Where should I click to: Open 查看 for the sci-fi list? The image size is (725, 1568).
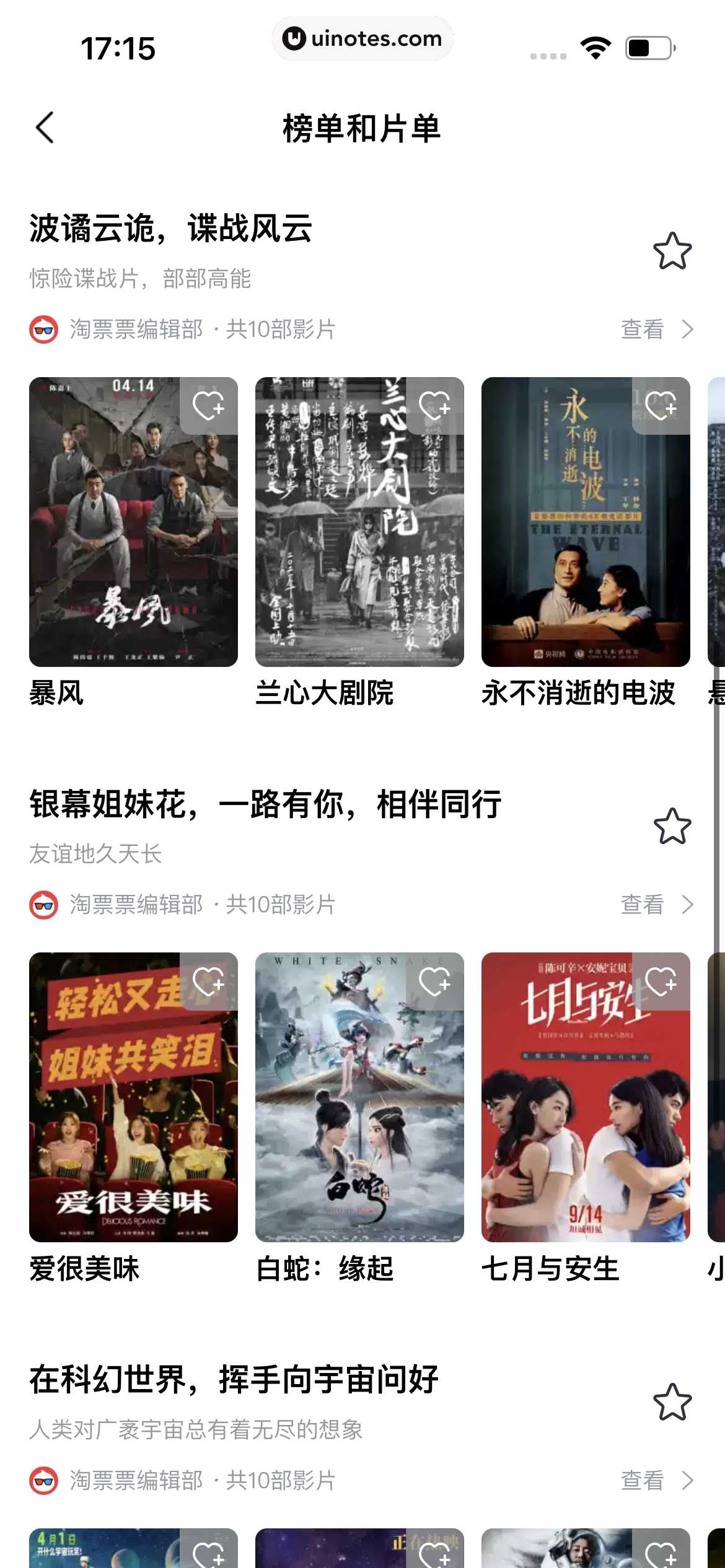(x=643, y=1480)
